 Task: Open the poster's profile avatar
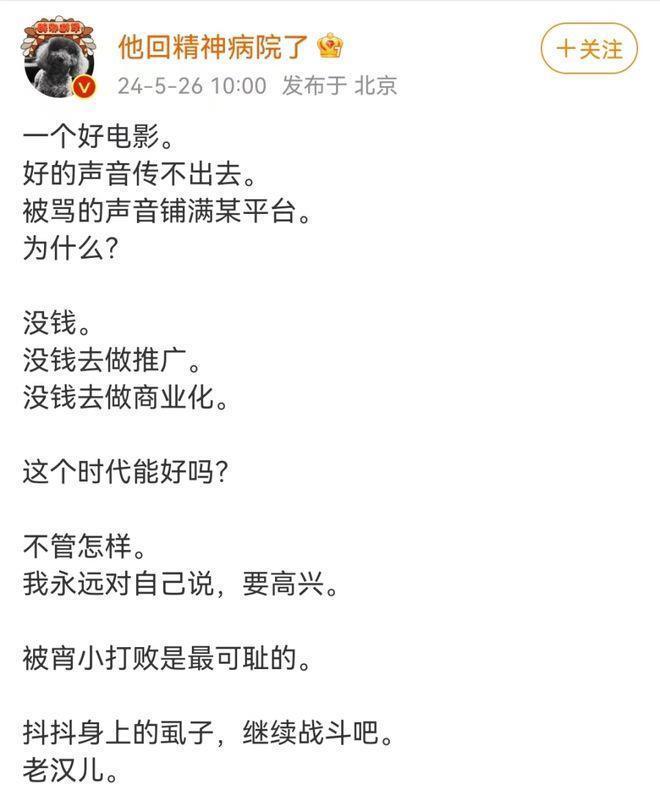[59, 57]
